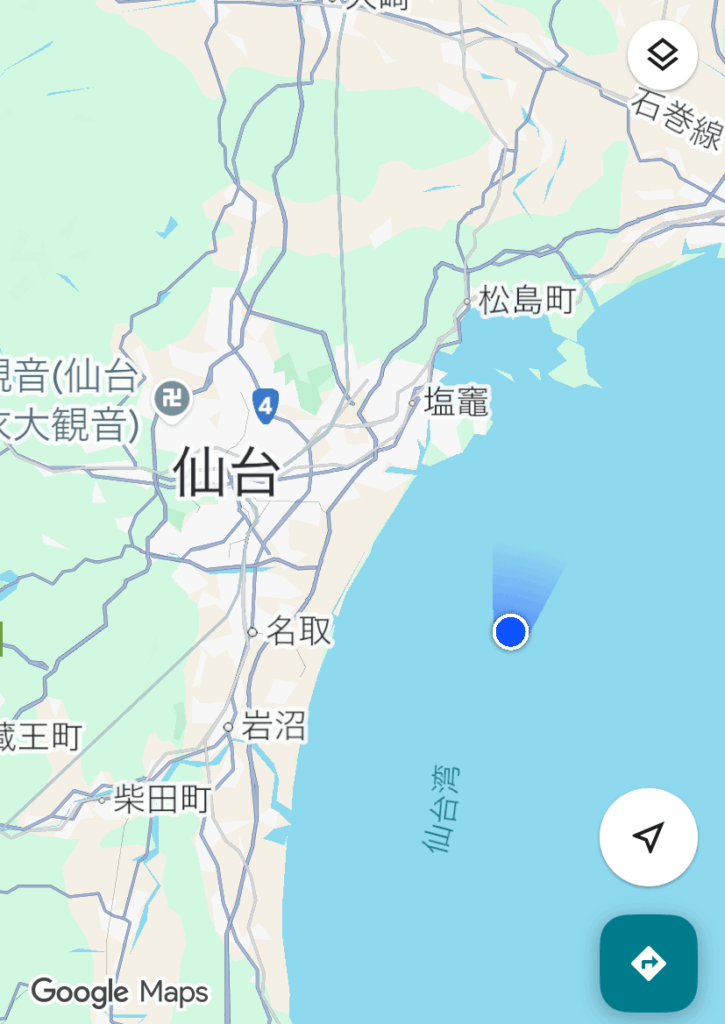The width and height of the screenshot is (725, 1024).
Task: Select the 松島町 place label
Action: point(527,300)
